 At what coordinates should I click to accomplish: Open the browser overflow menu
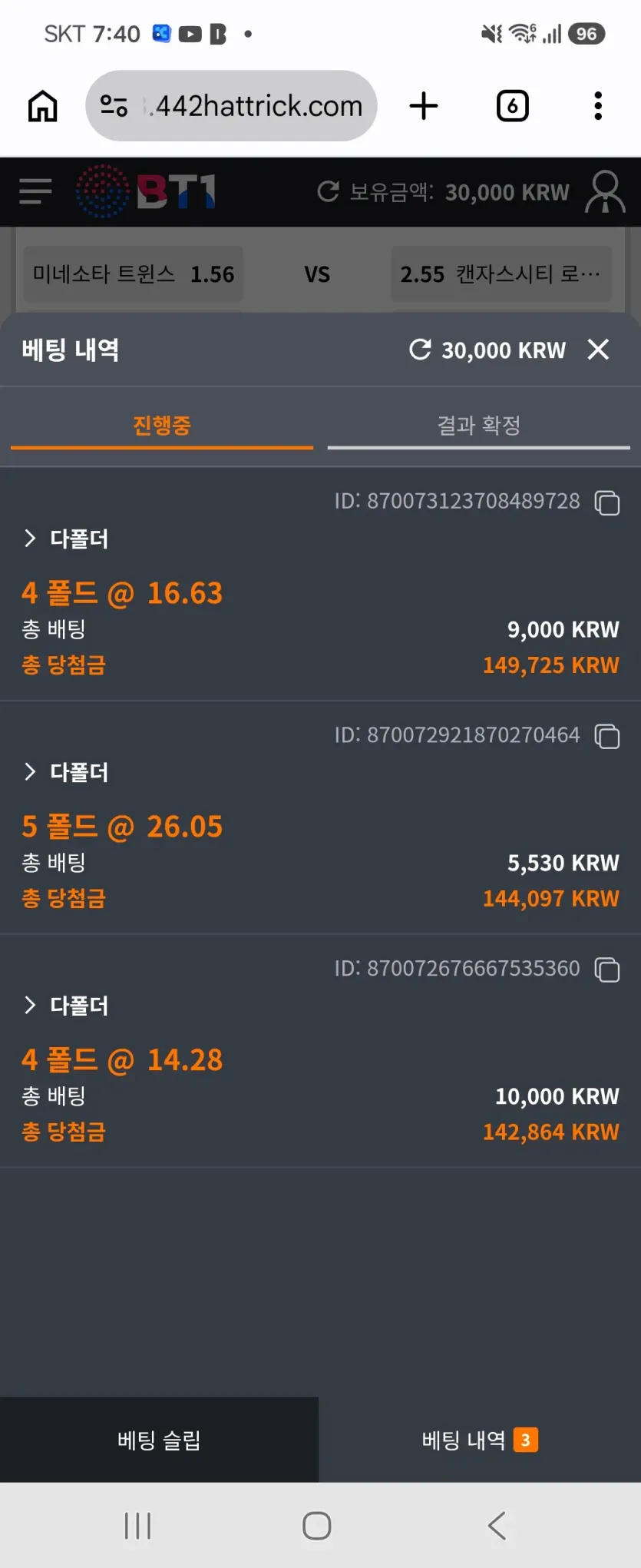pyautogui.click(x=598, y=106)
